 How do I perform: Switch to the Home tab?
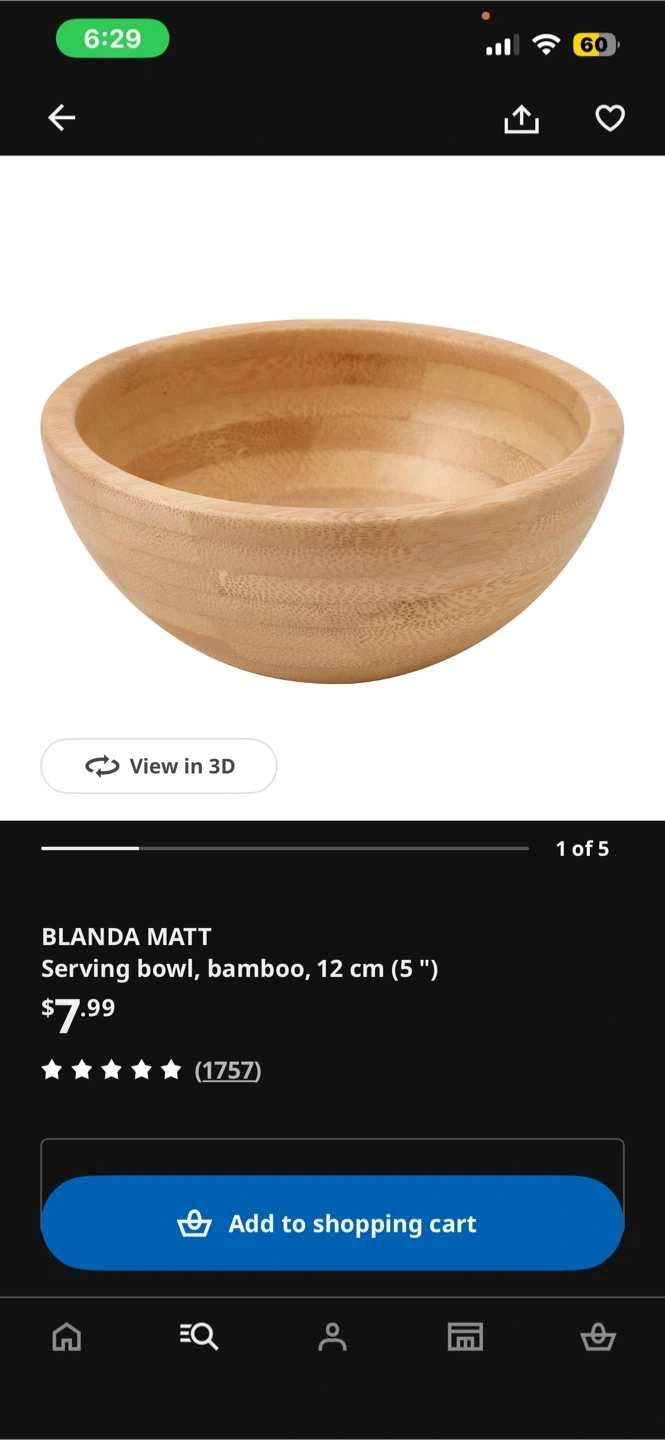[x=67, y=1337]
